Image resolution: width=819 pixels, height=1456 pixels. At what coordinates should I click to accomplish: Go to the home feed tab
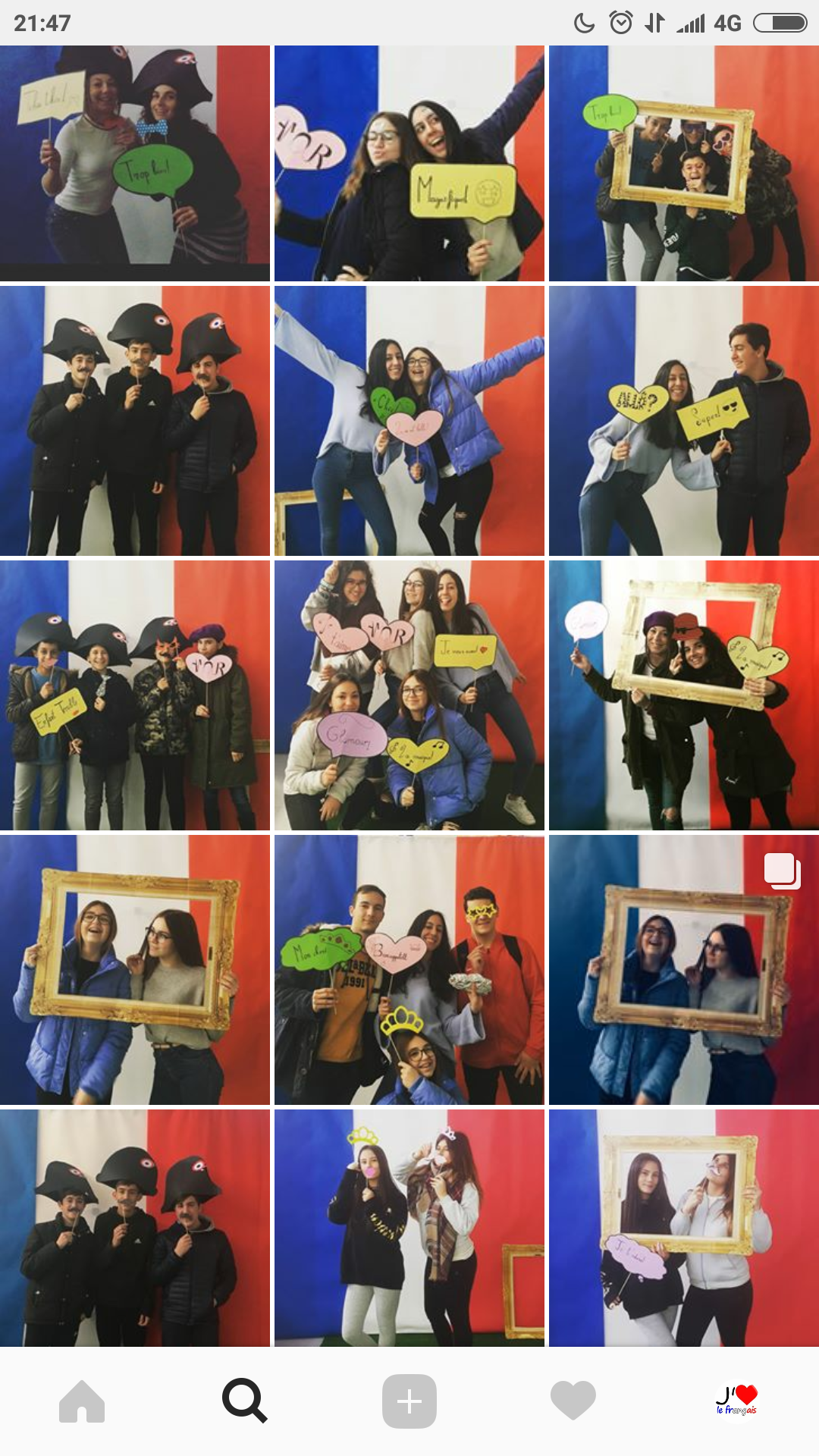[82, 1401]
